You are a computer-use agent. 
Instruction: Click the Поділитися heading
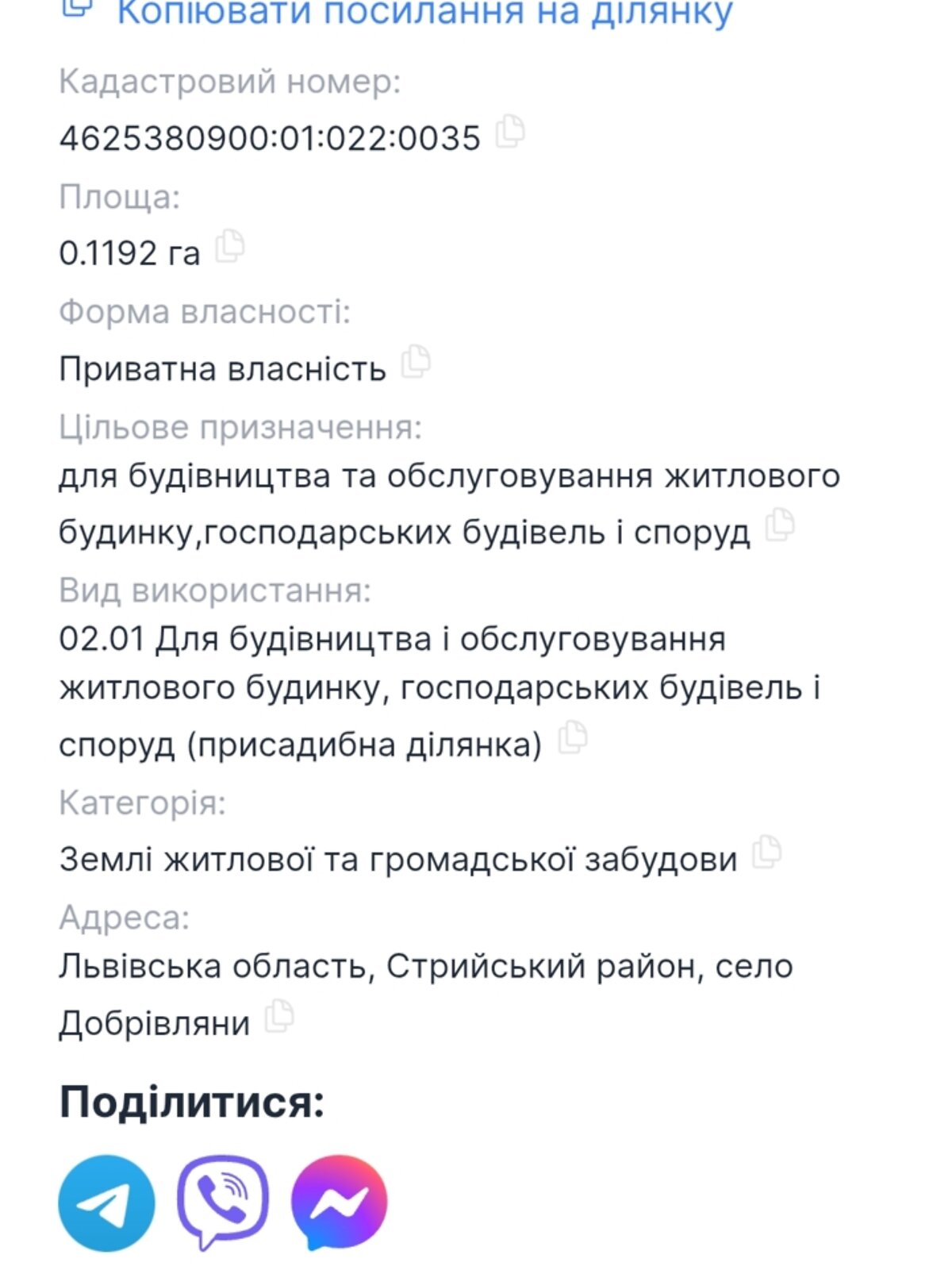coord(192,1102)
